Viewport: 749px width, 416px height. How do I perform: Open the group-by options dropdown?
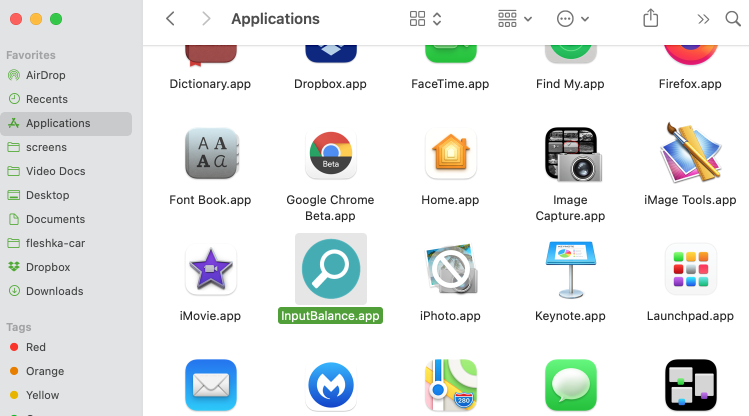514,19
